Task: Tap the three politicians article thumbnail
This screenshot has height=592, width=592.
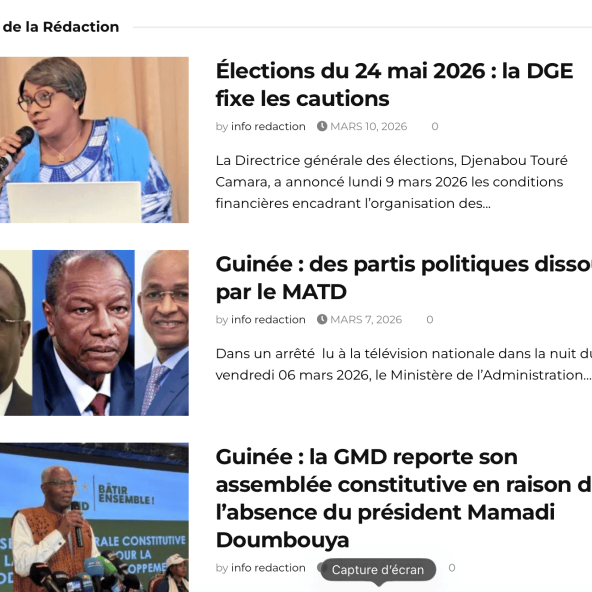Action: pyautogui.click(x=94, y=333)
